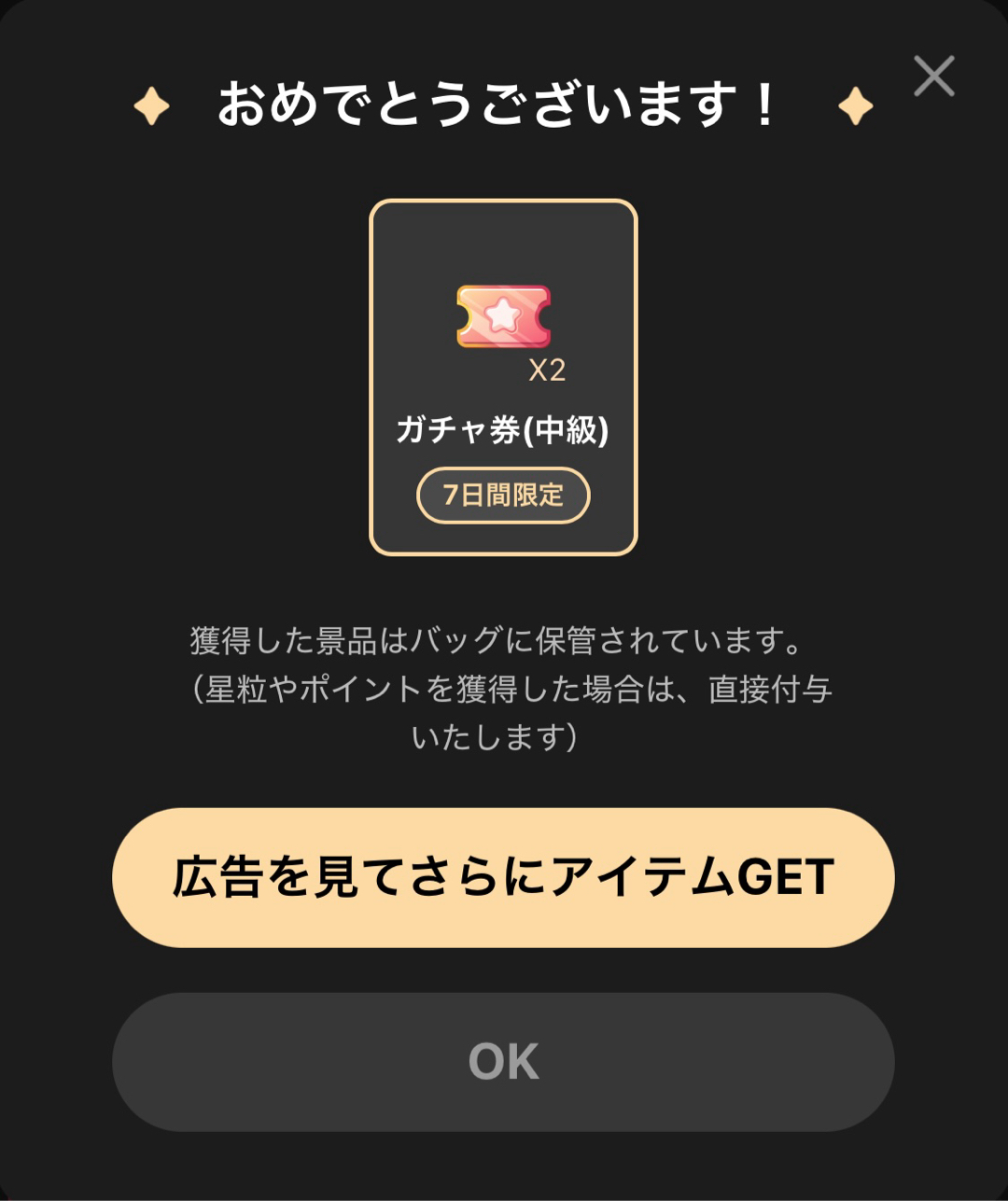Confirm the reward with OK
Image resolution: width=1008 pixels, height=1201 pixels.
pos(503,1062)
